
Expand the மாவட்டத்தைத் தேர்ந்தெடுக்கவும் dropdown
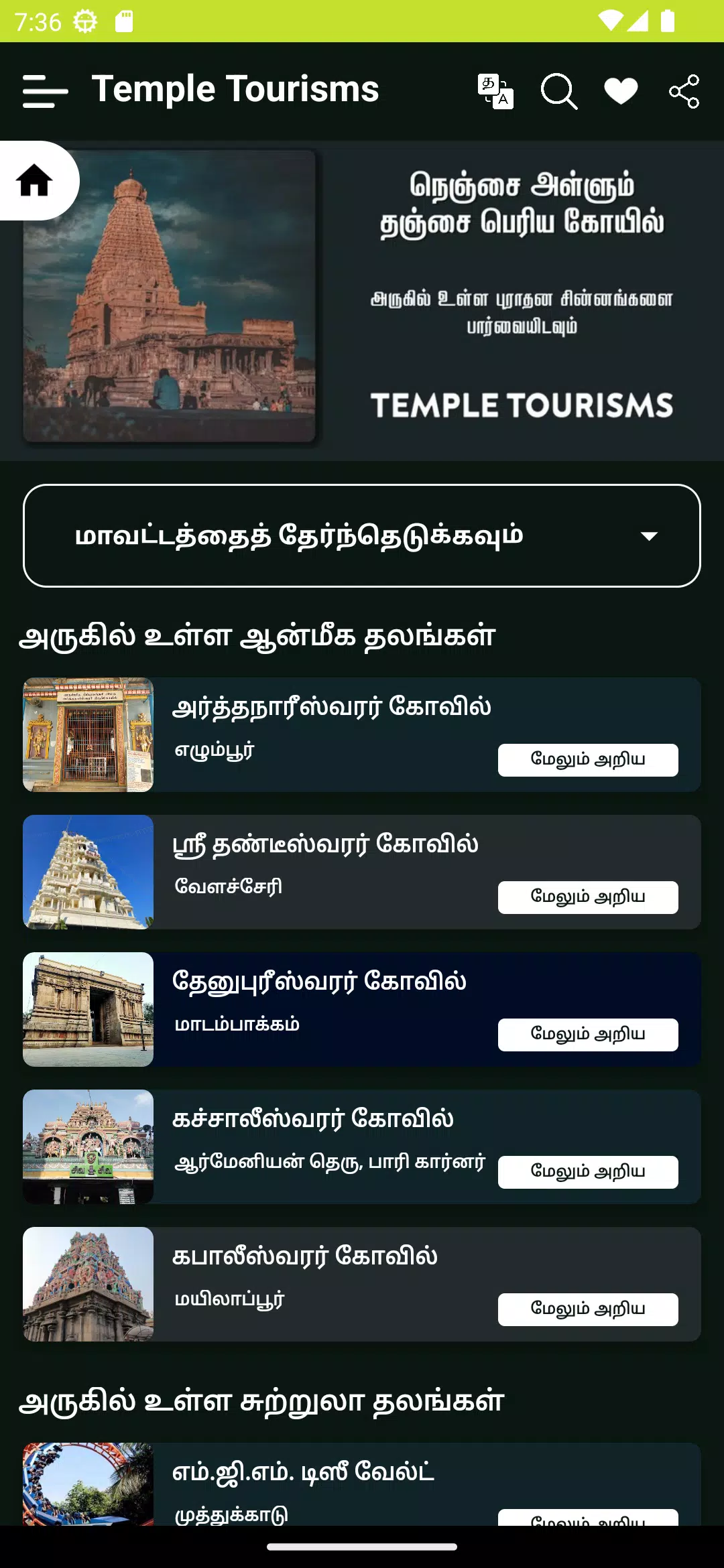[x=362, y=536]
